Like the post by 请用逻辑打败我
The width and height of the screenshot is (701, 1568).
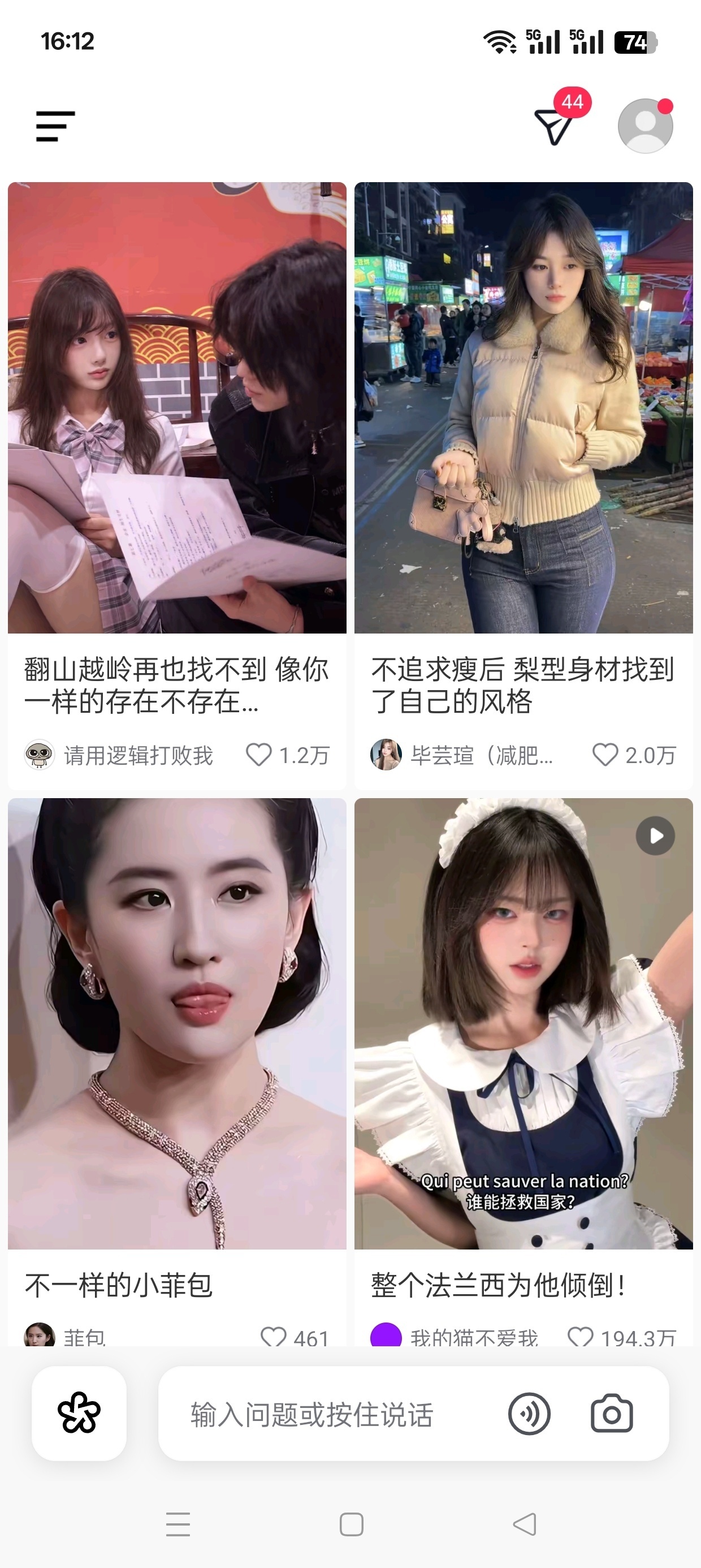coord(258,755)
